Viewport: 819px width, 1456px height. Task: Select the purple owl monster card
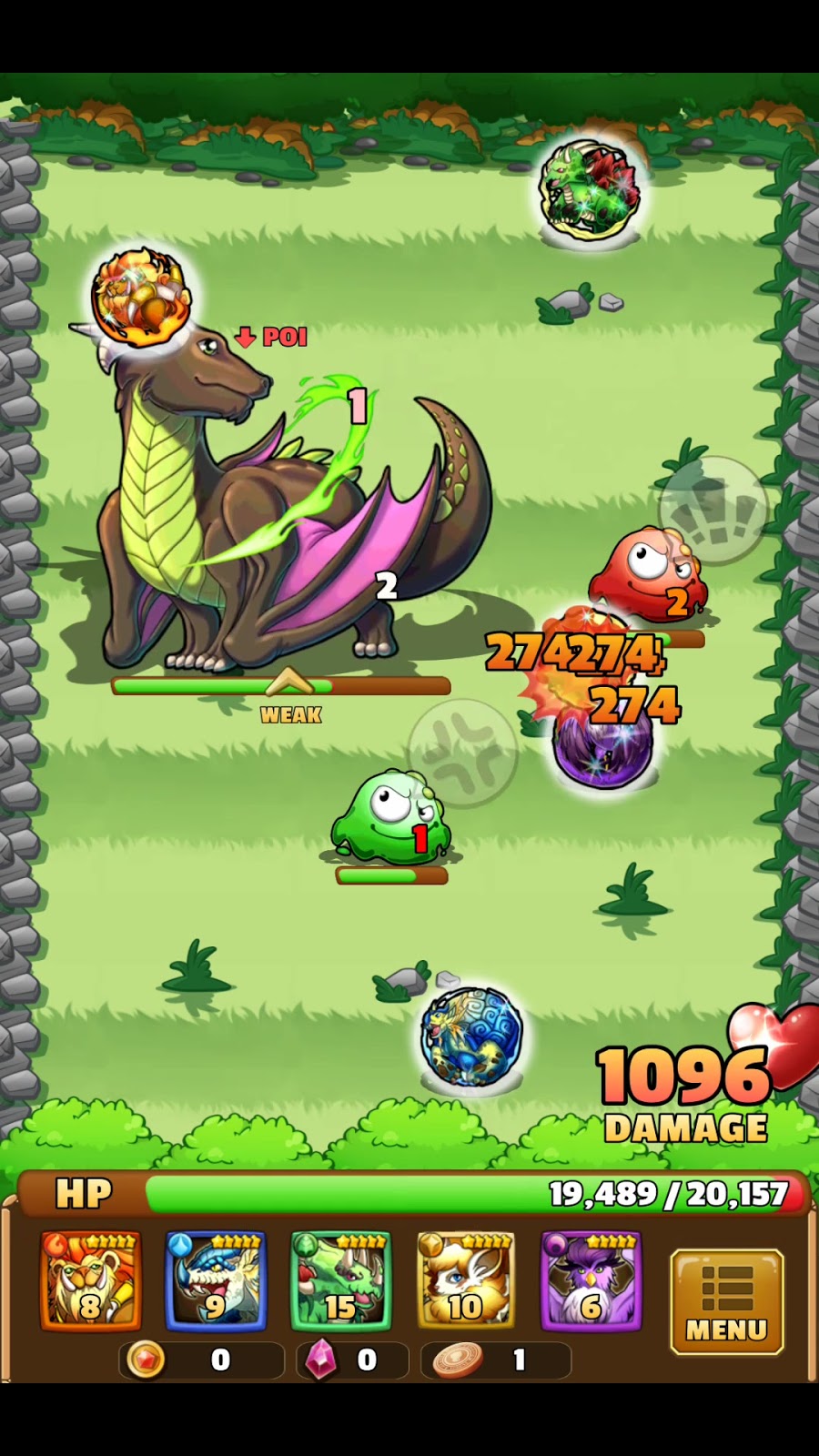coord(591,1280)
